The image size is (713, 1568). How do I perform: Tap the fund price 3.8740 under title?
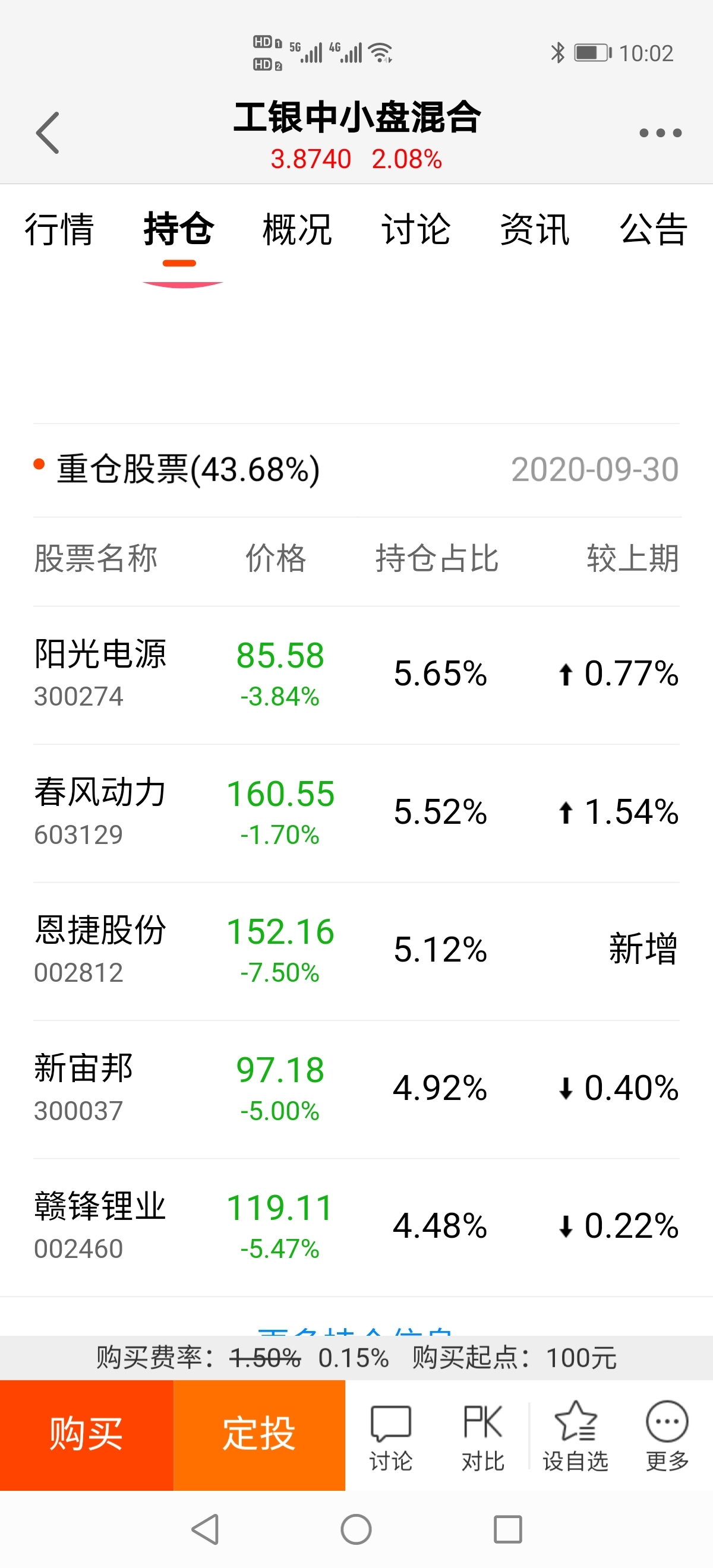coord(311,160)
